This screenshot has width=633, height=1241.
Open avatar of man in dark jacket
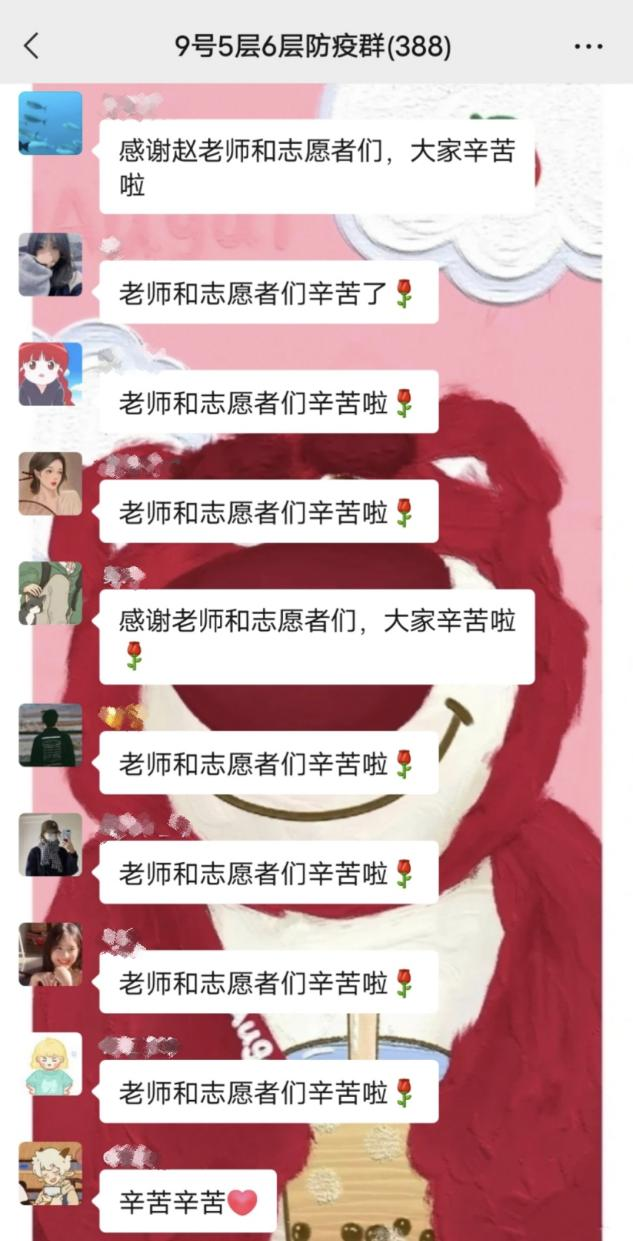coord(50,735)
